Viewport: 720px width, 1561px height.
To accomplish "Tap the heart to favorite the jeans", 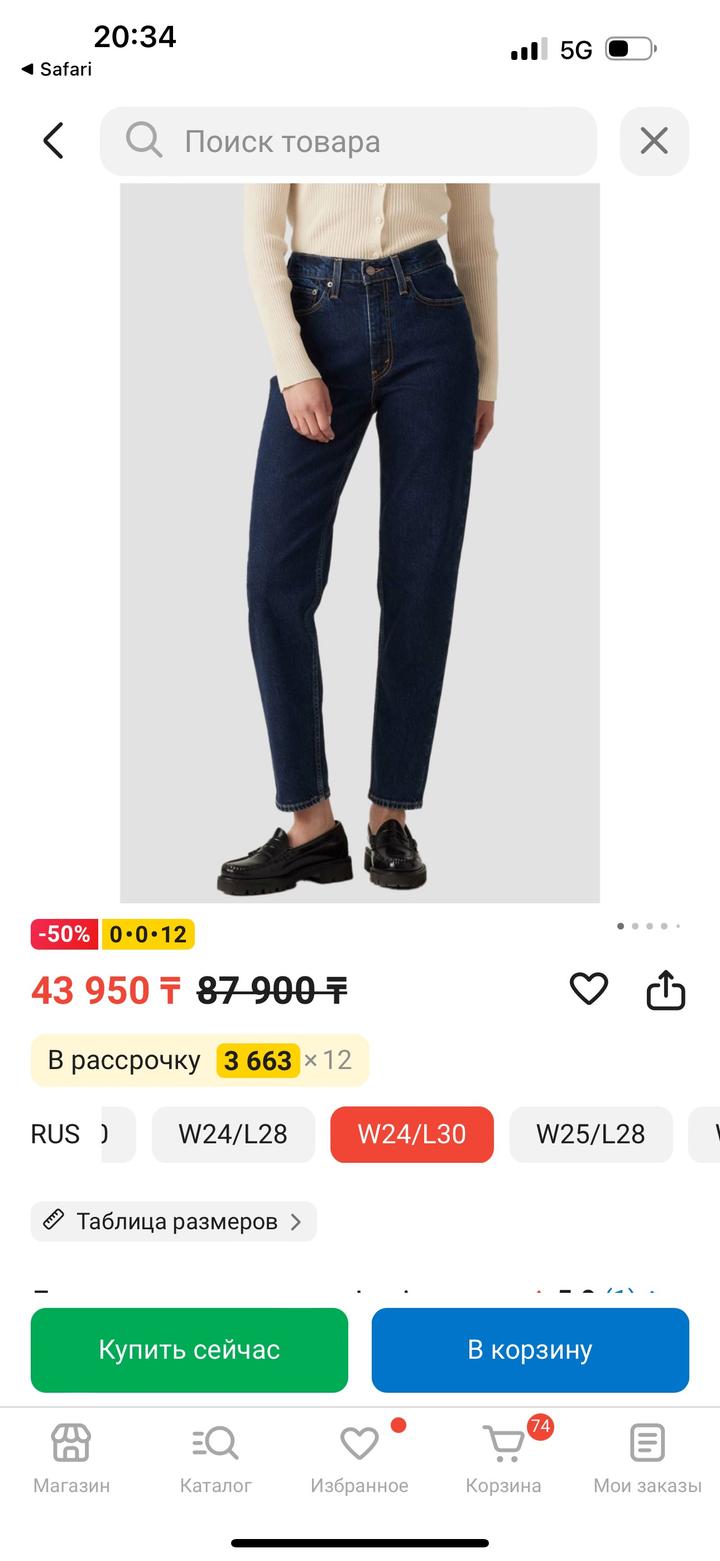I will click(589, 988).
